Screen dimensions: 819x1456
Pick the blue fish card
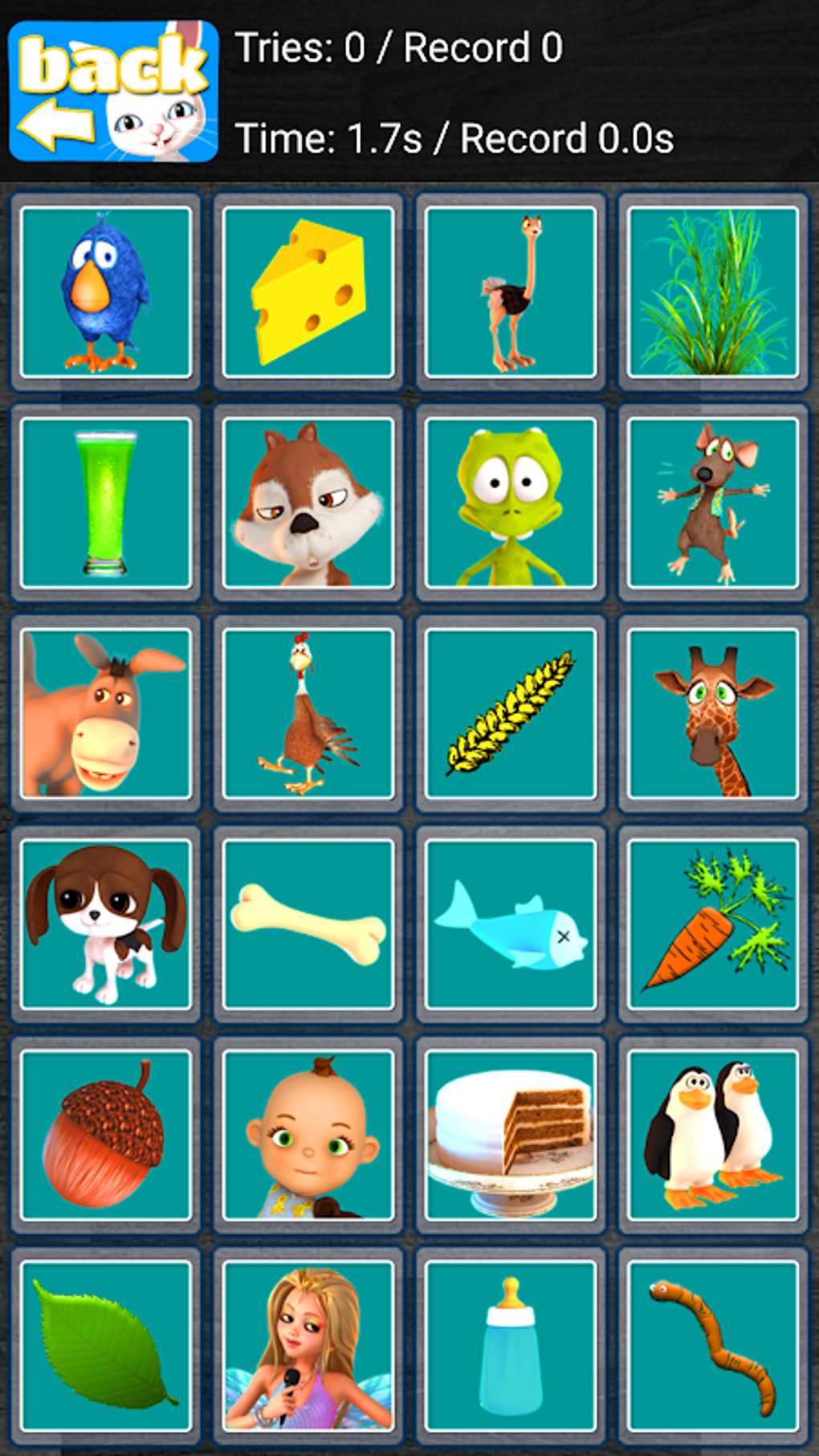(511, 924)
